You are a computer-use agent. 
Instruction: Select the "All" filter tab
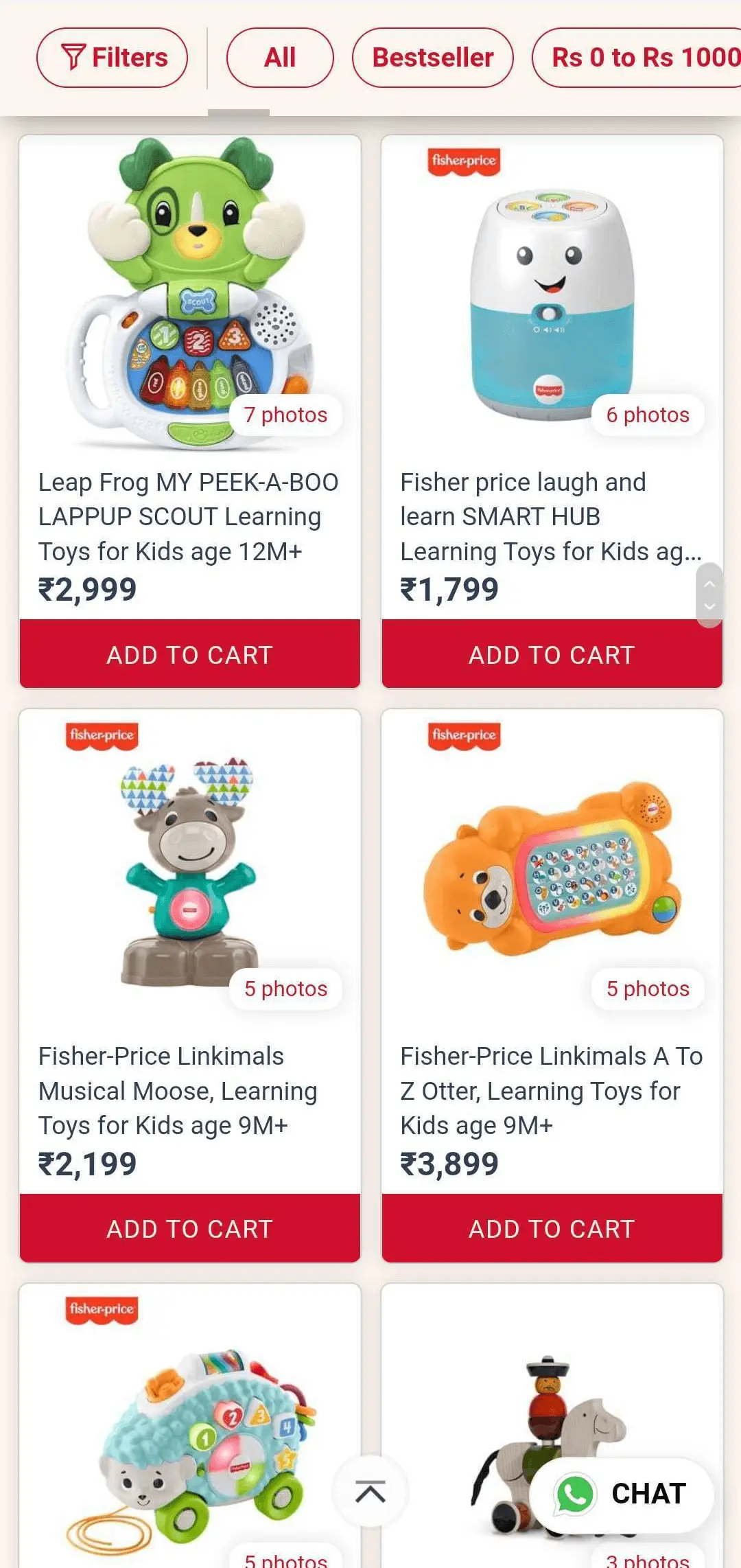(x=279, y=58)
